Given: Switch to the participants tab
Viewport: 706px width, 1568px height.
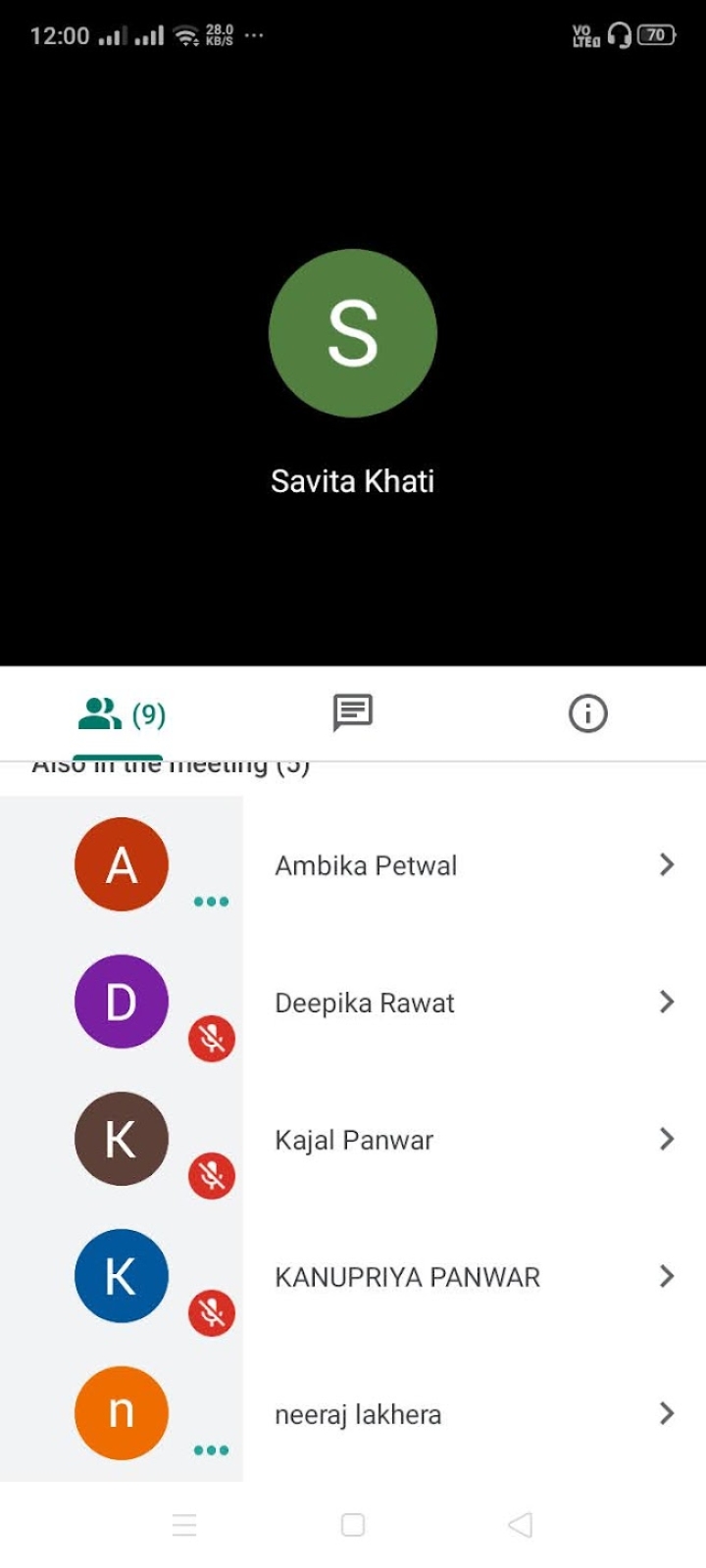Looking at the screenshot, I should [x=121, y=713].
